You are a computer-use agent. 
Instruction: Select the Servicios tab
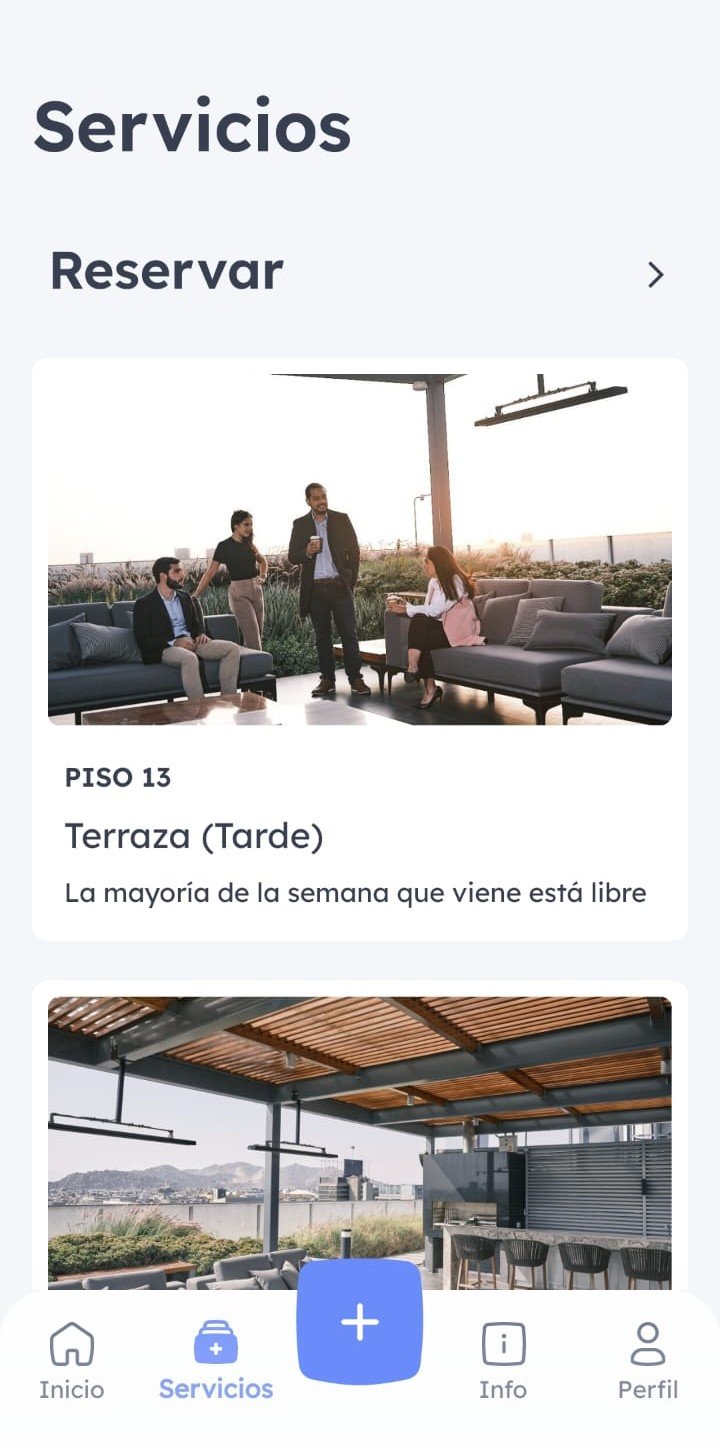(x=216, y=1360)
